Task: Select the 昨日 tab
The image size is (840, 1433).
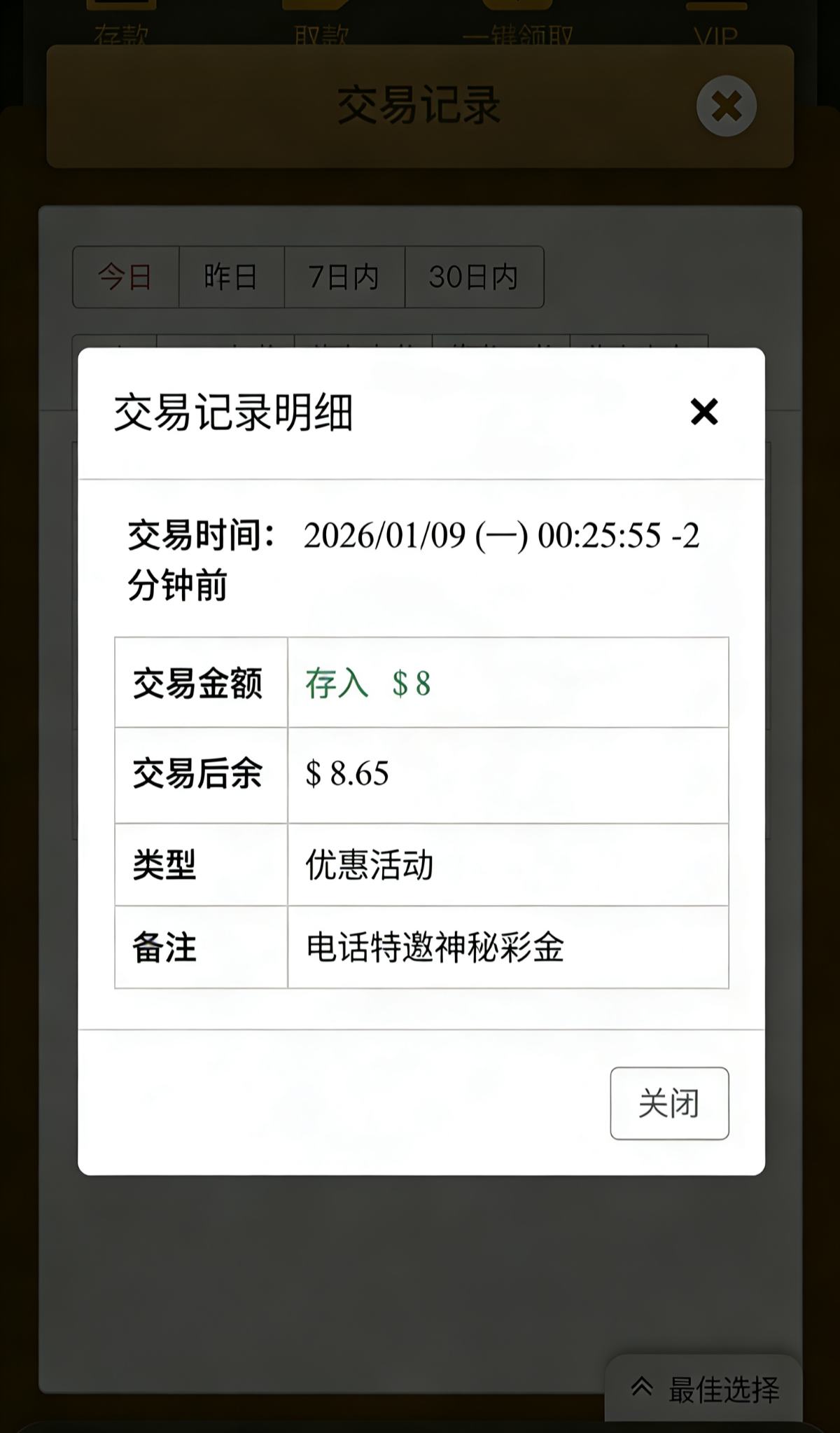Action: coord(231,277)
